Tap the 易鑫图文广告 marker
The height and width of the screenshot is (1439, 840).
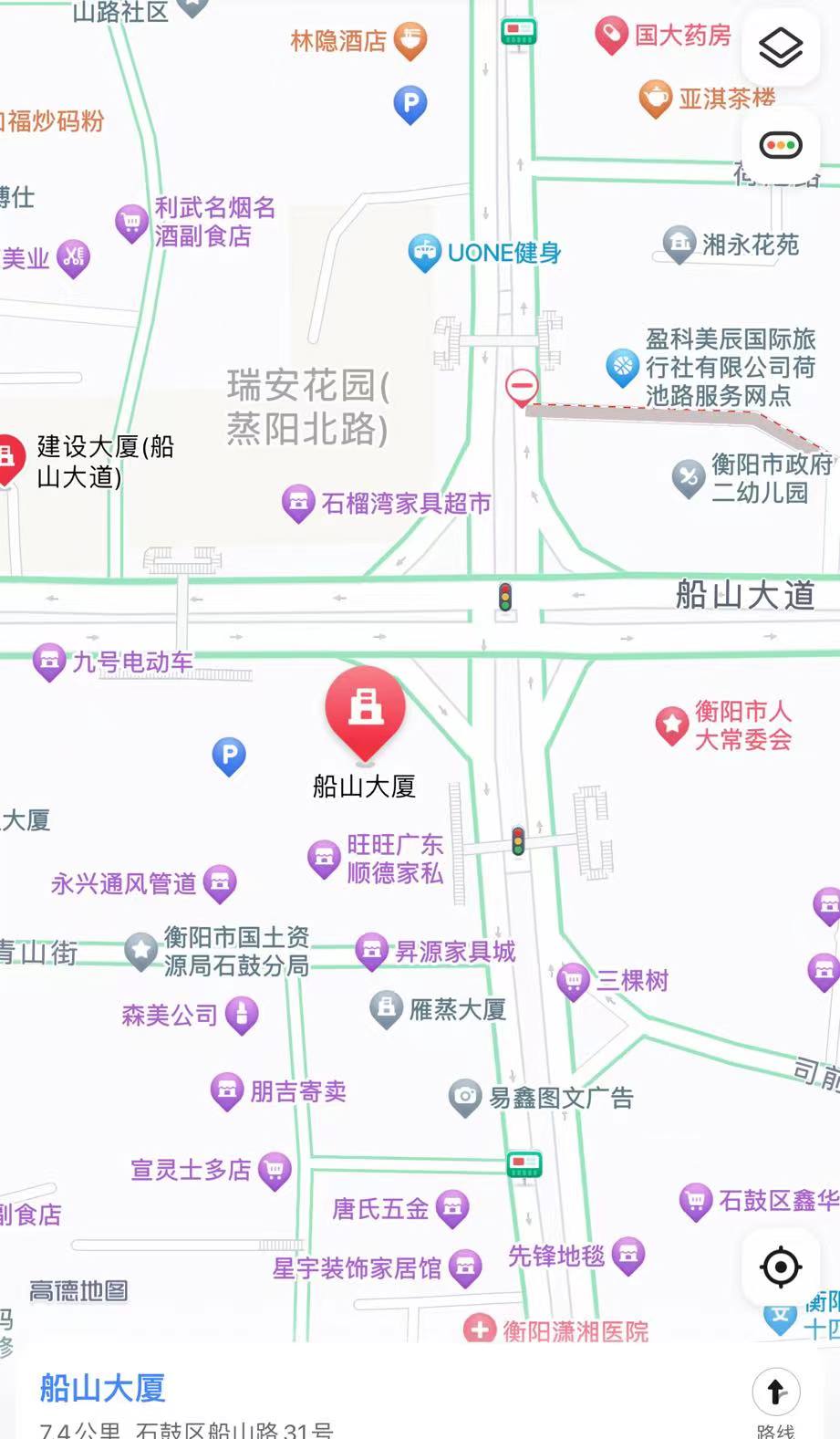[465, 1097]
